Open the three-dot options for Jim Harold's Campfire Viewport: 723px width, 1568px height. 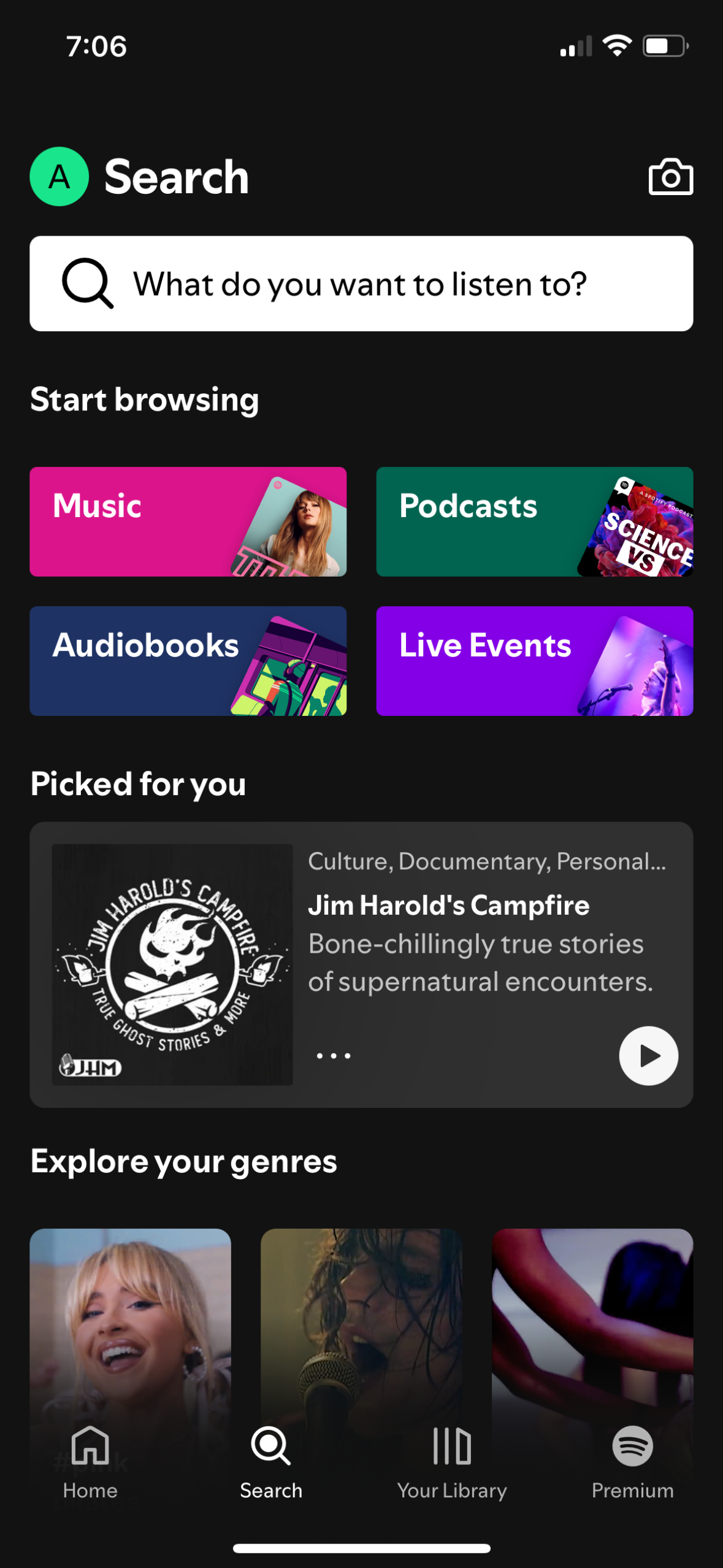point(333,1055)
